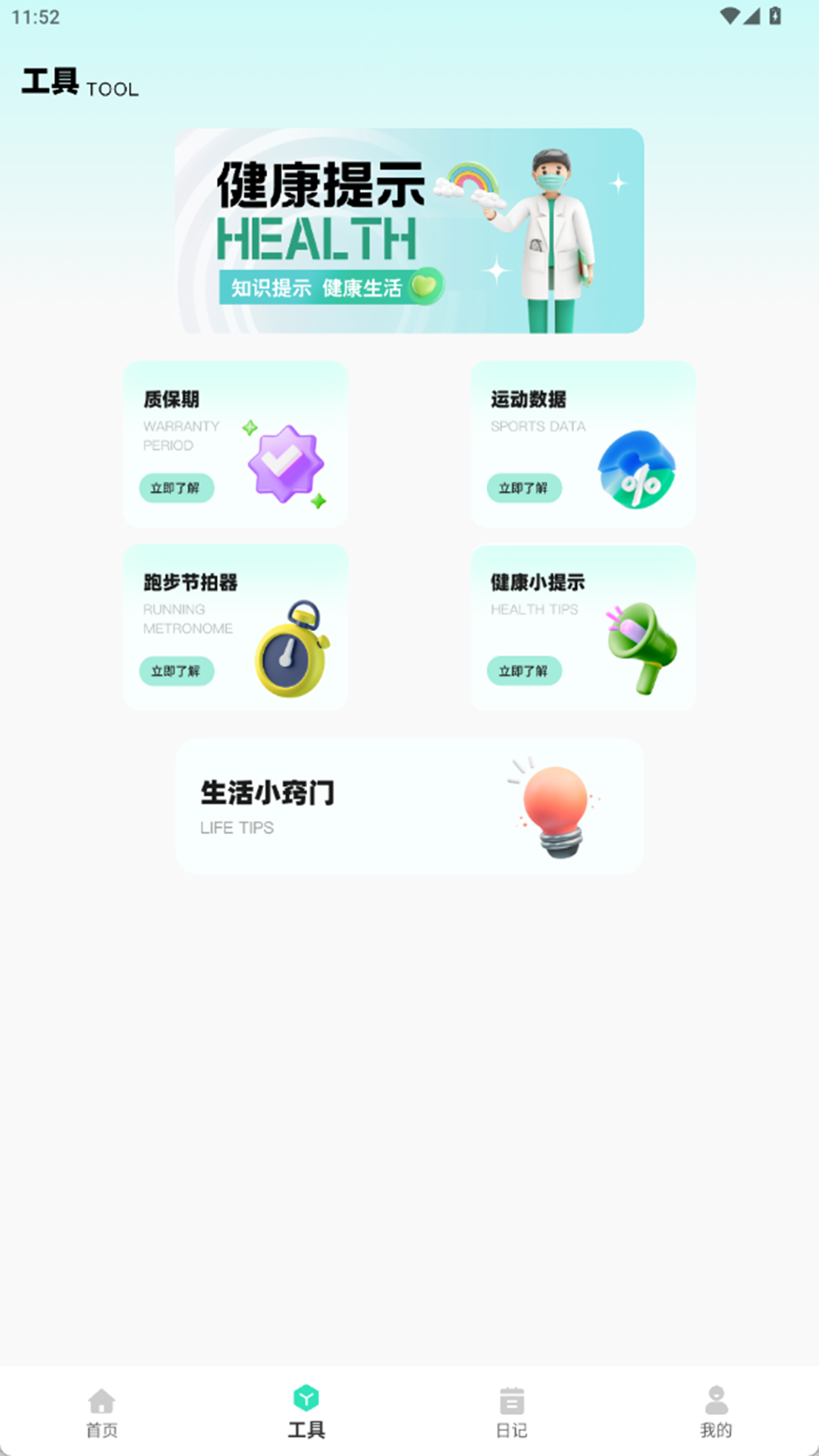819x1456 pixels.
Task: Open the 生活小窍门 life tips card
Action: pos(409,806)
